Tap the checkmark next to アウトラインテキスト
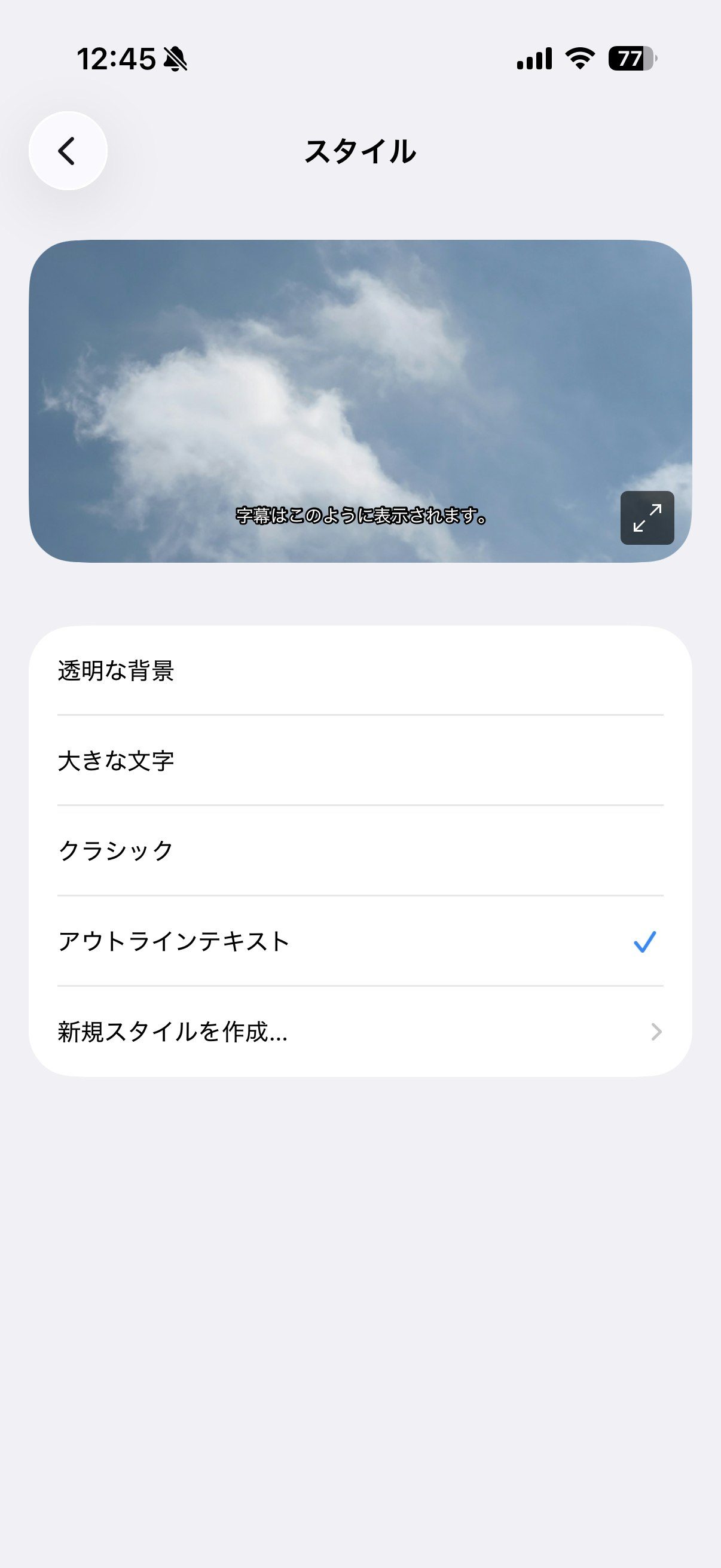Screen dimensions: 721x1568 point(644,941)
